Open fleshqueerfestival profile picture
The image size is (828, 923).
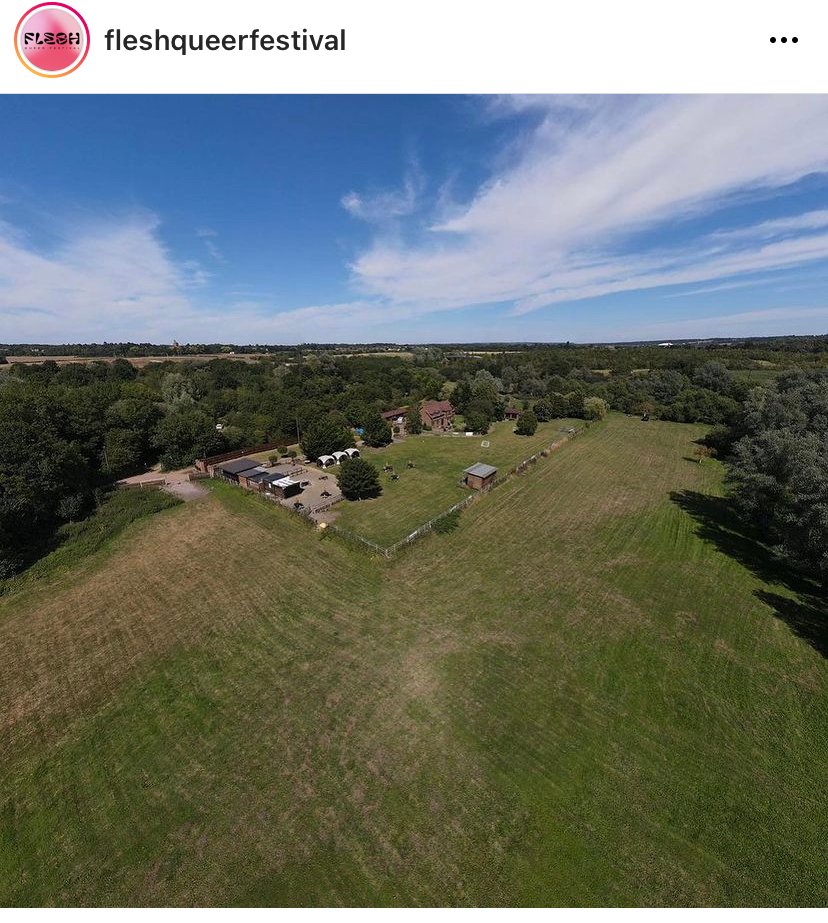point(52,40)
